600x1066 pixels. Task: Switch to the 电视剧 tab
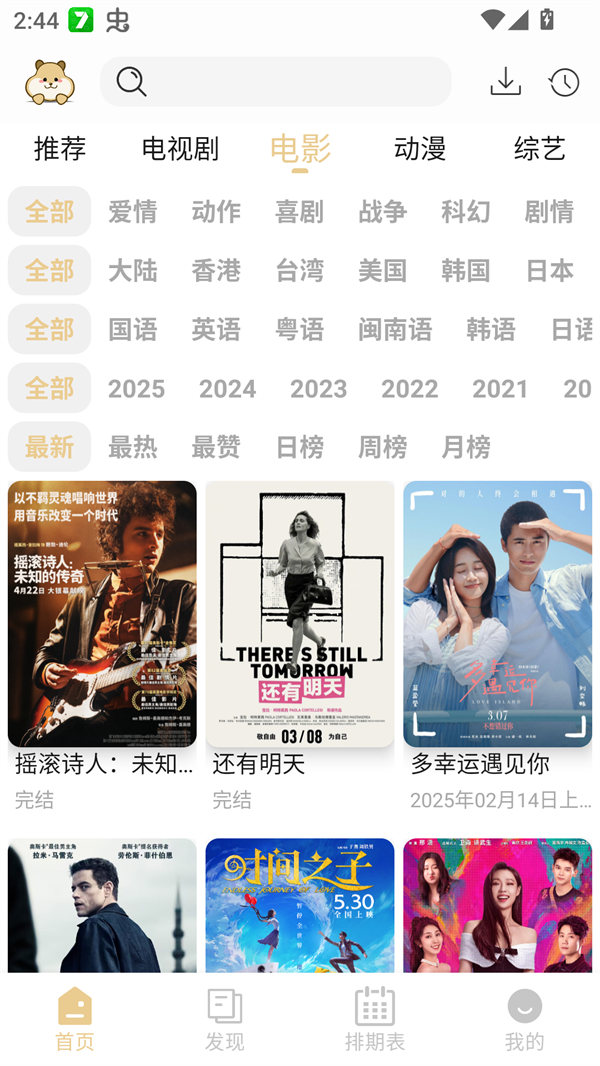tap(180, 148)
